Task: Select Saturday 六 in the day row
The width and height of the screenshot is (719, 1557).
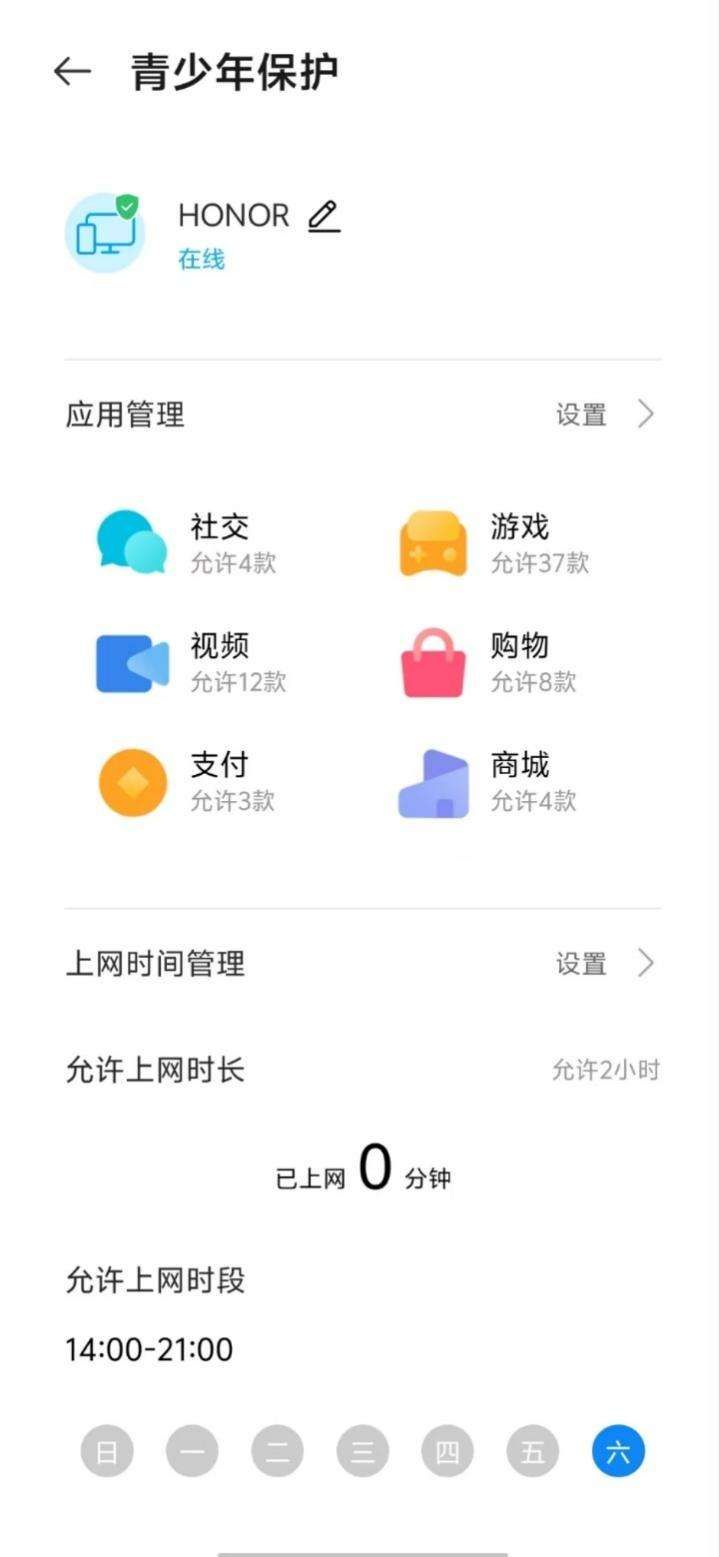Action: coord(619,1451)
